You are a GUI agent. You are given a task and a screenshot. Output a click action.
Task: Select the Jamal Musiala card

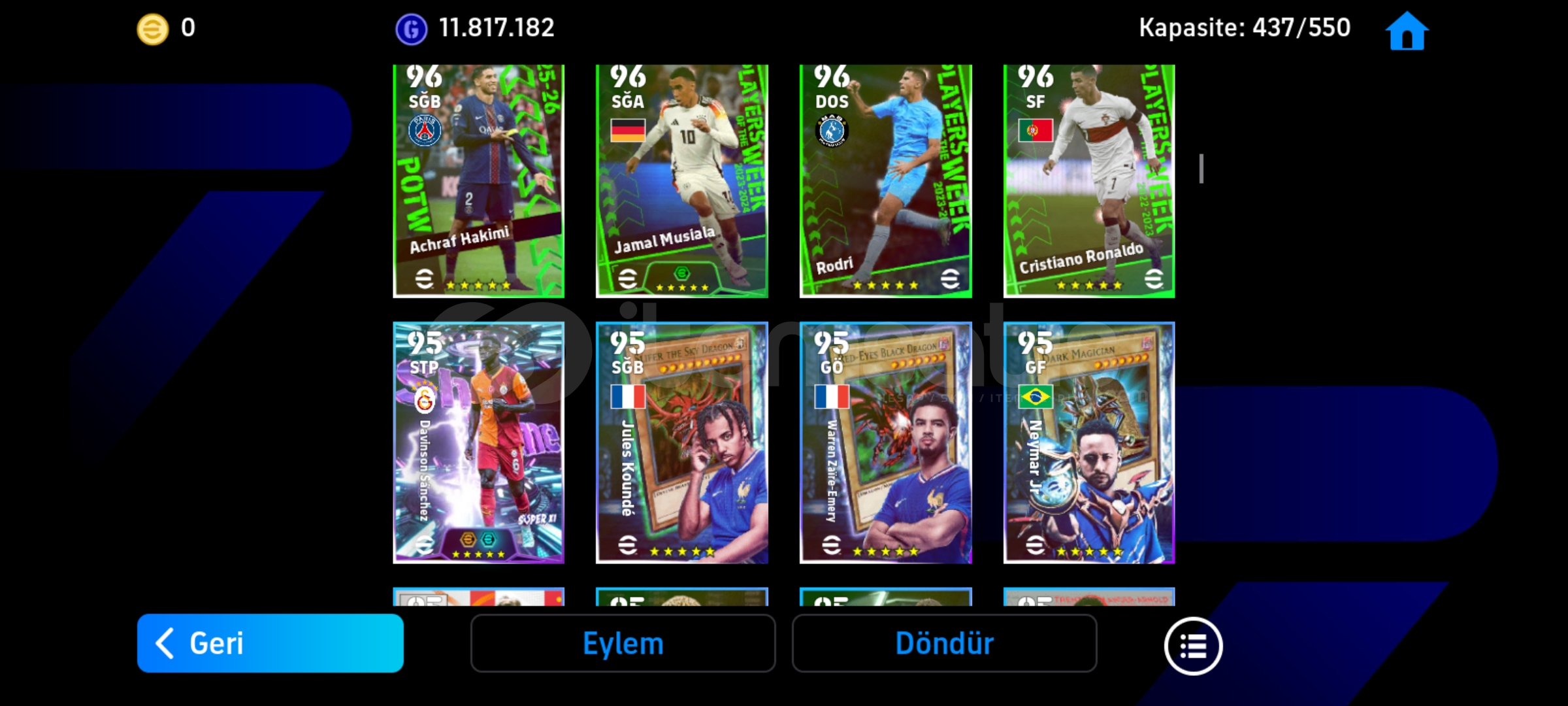[x=681, y=181]
